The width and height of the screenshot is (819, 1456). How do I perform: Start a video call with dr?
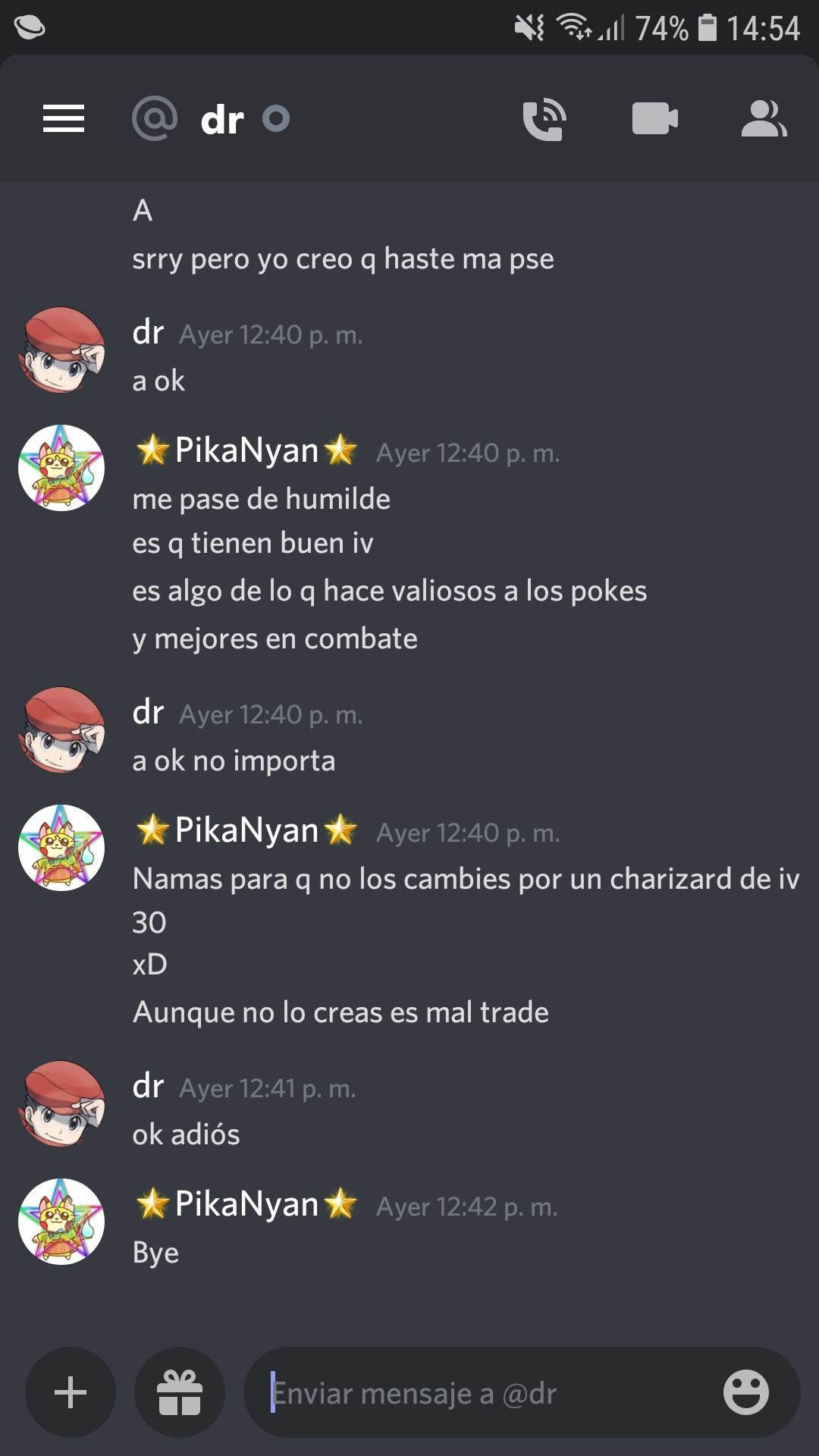click(654, 119)
